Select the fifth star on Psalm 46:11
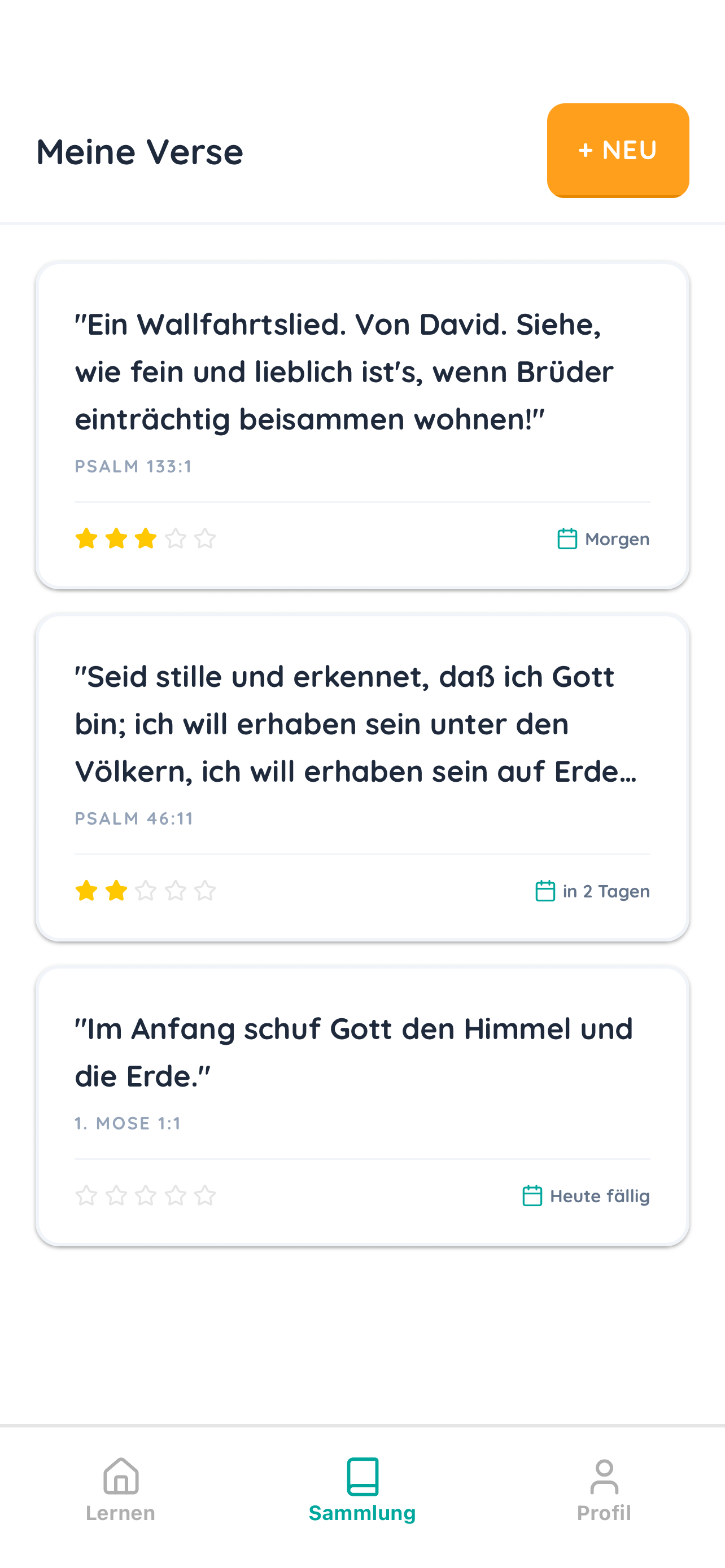 pyautogui.click(x=205, y=891)
